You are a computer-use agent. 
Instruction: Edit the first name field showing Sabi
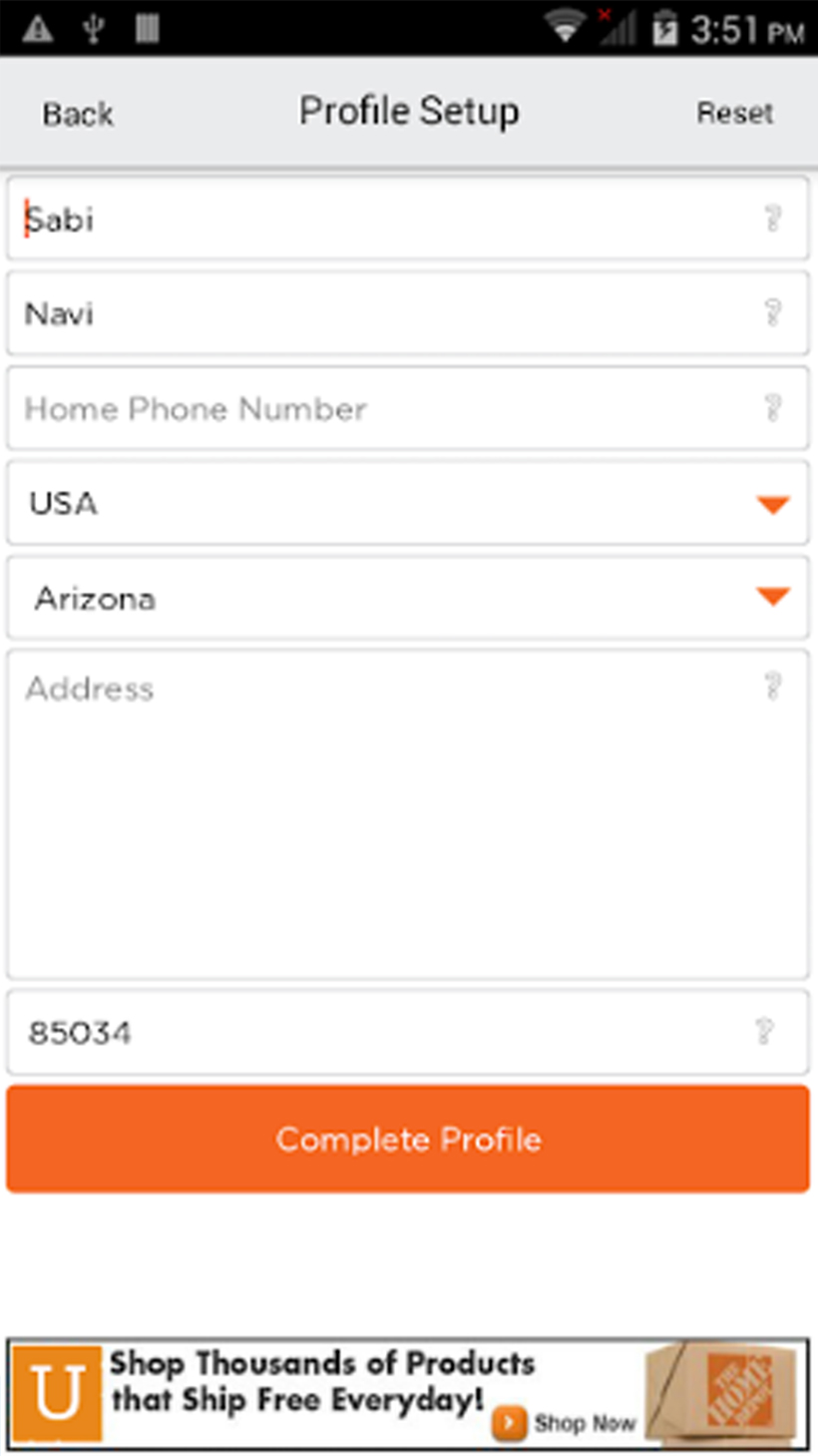click(x=407, y=219)
